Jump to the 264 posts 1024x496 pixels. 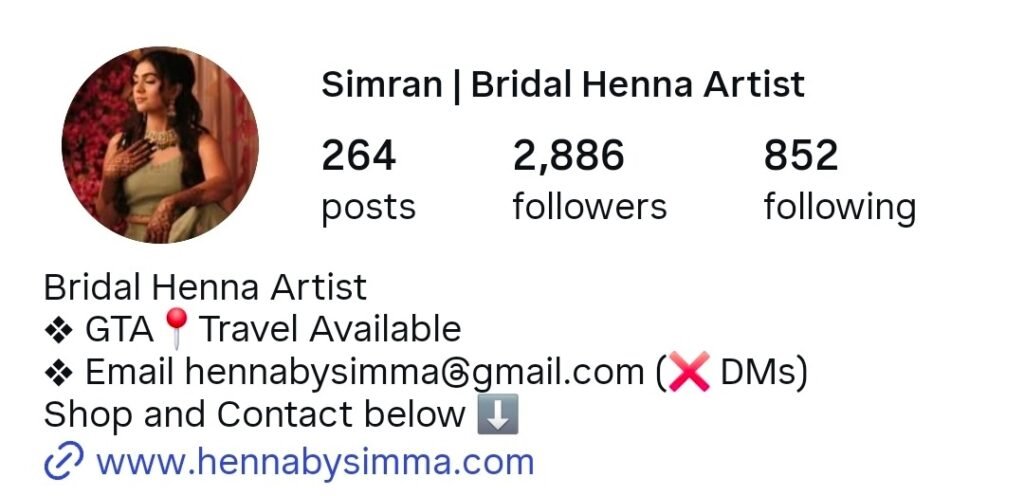tap(367, 181)
